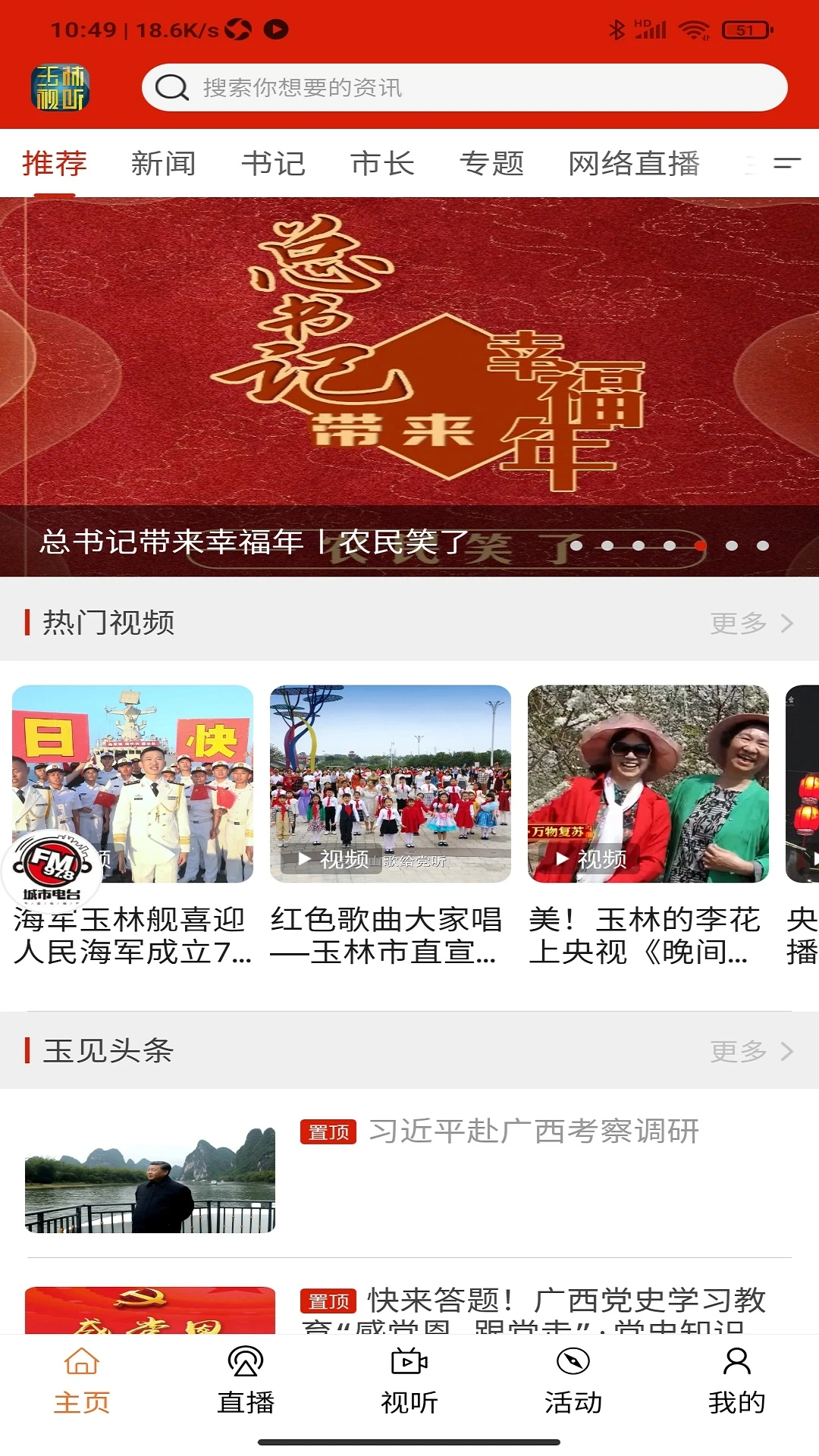Switch to the 直播 bottom tab
819x1456 pixels.
coord(246,1382)
